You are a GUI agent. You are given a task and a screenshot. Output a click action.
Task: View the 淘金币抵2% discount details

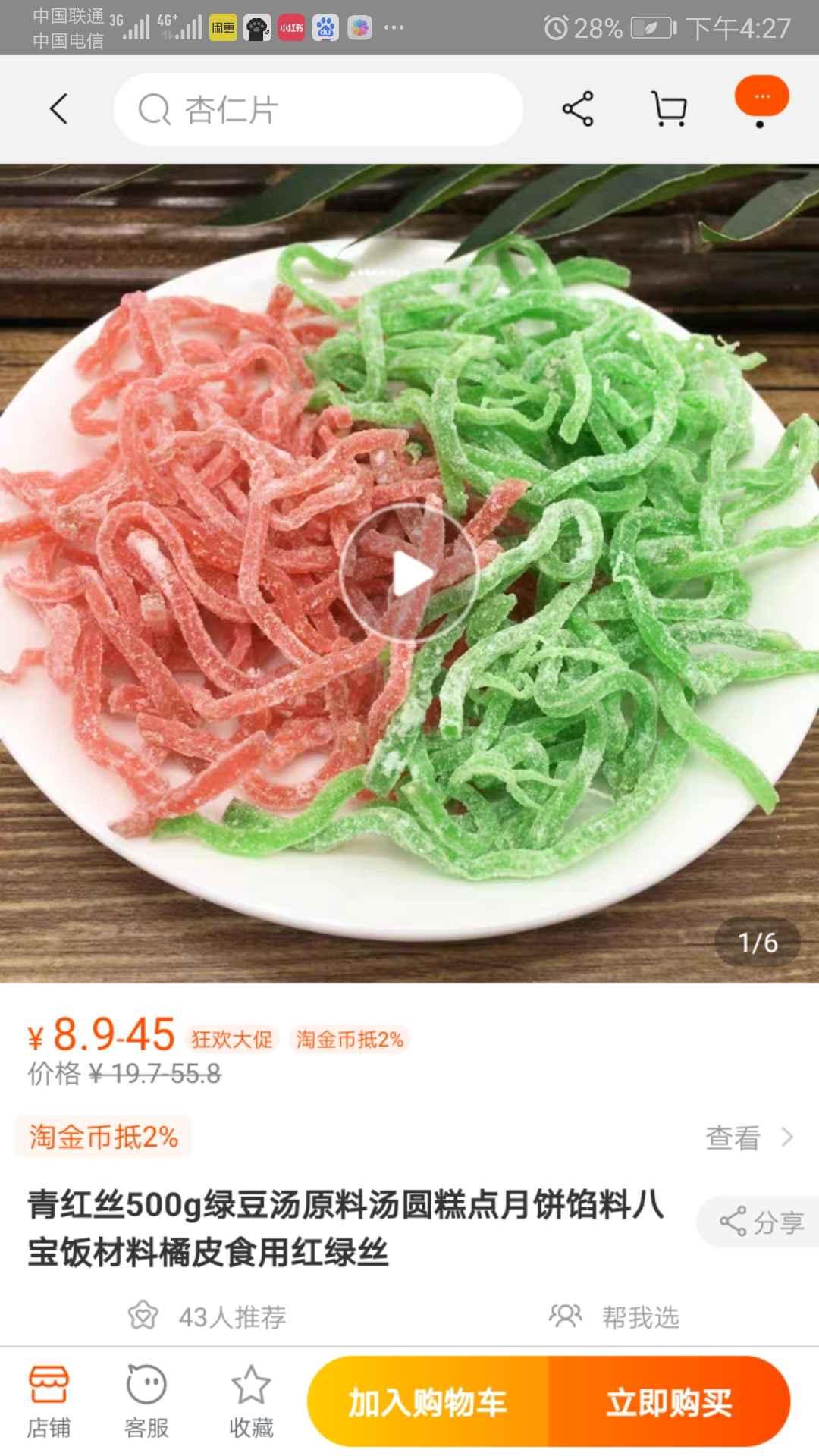(x=748, y=1137)
